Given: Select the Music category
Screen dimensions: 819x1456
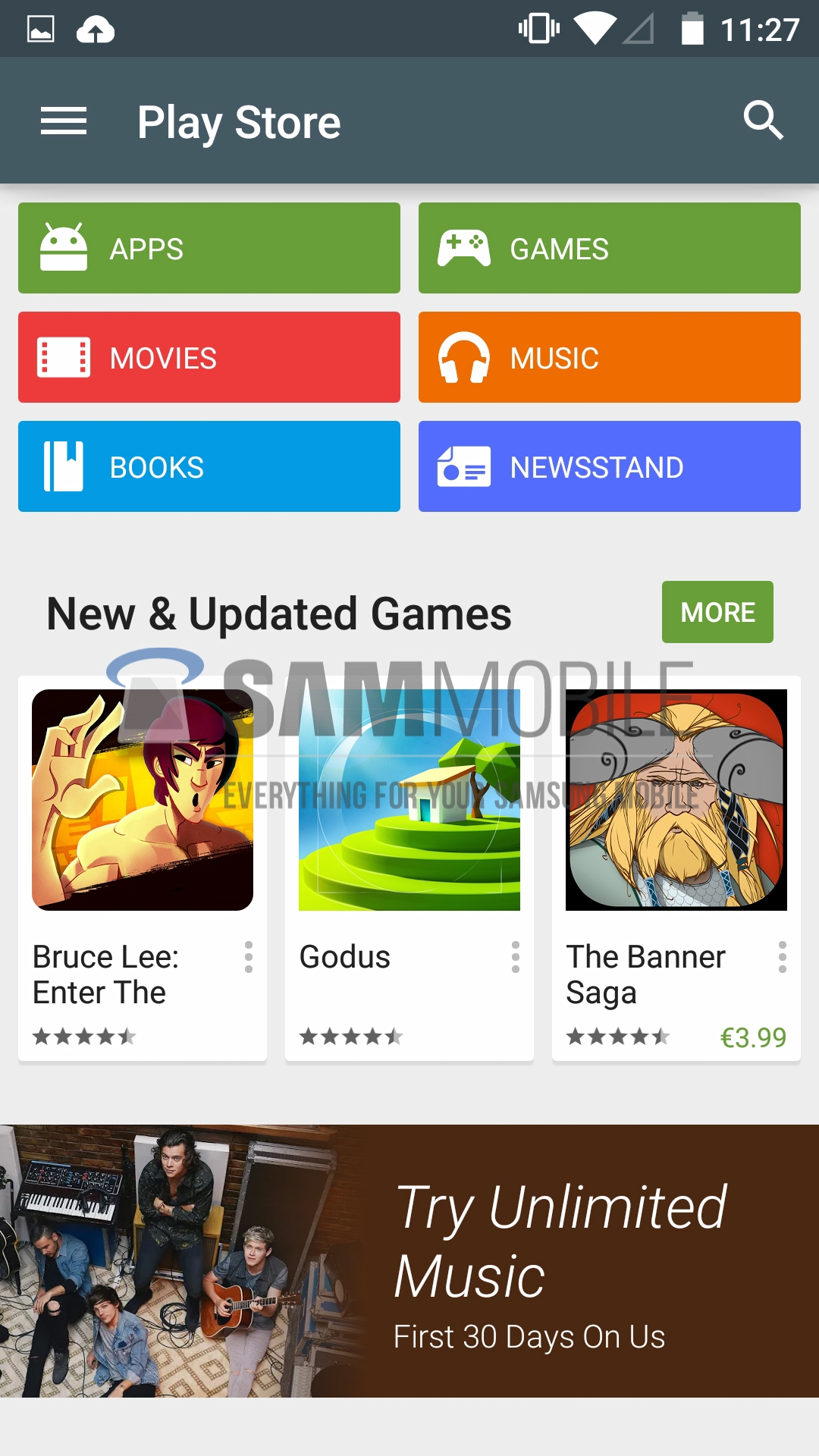Looking at the screenshot, I should [x=610, y=357].
